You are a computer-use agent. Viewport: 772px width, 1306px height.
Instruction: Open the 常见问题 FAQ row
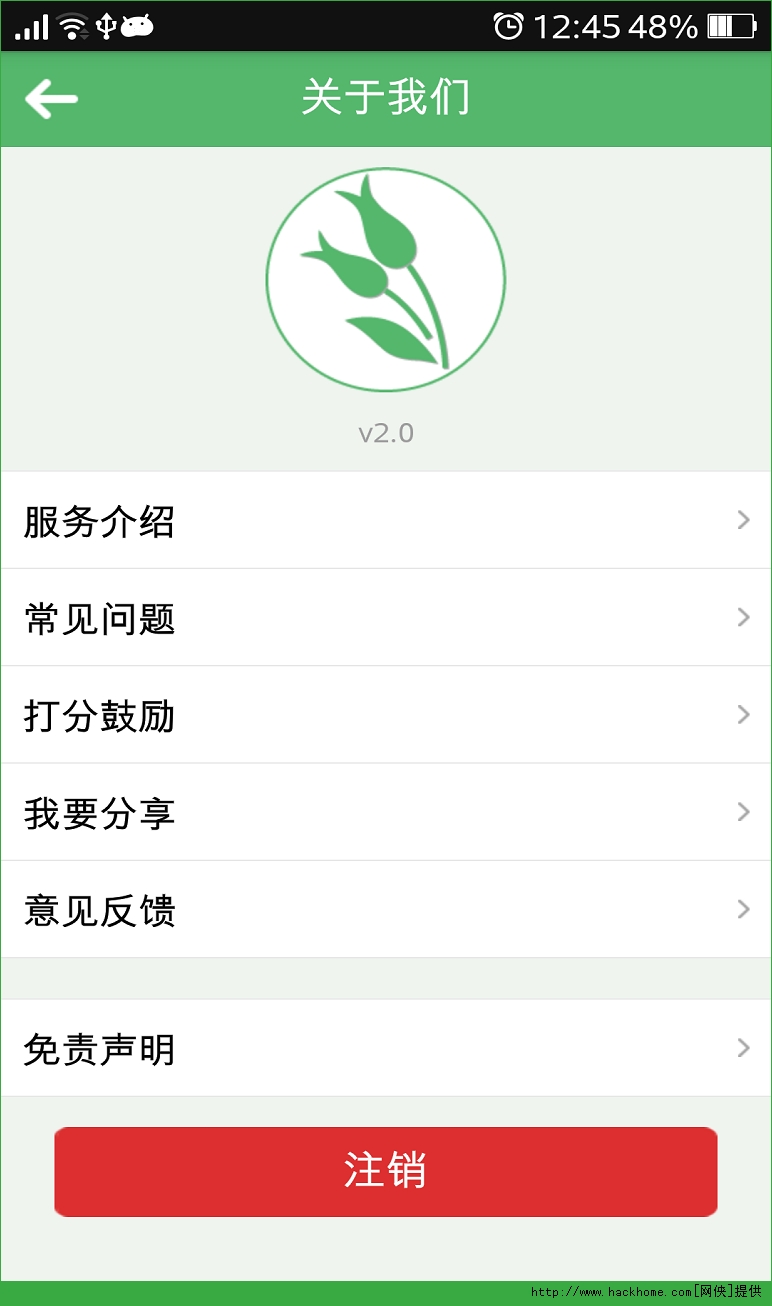click(386, 617)
